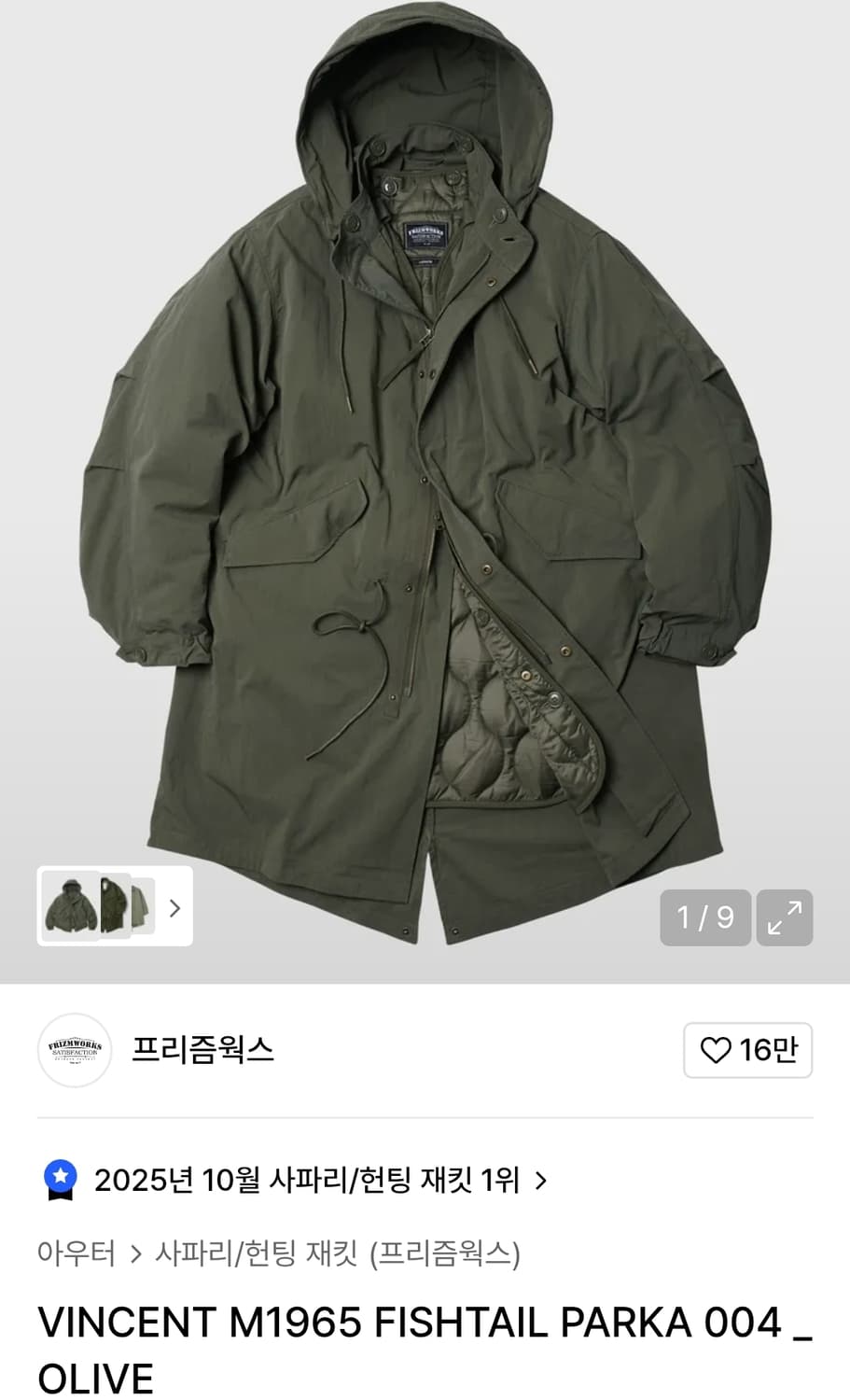Tap the heart icon to like the product
This screenshot has height=1400, width=850.
coord(715,1050)
